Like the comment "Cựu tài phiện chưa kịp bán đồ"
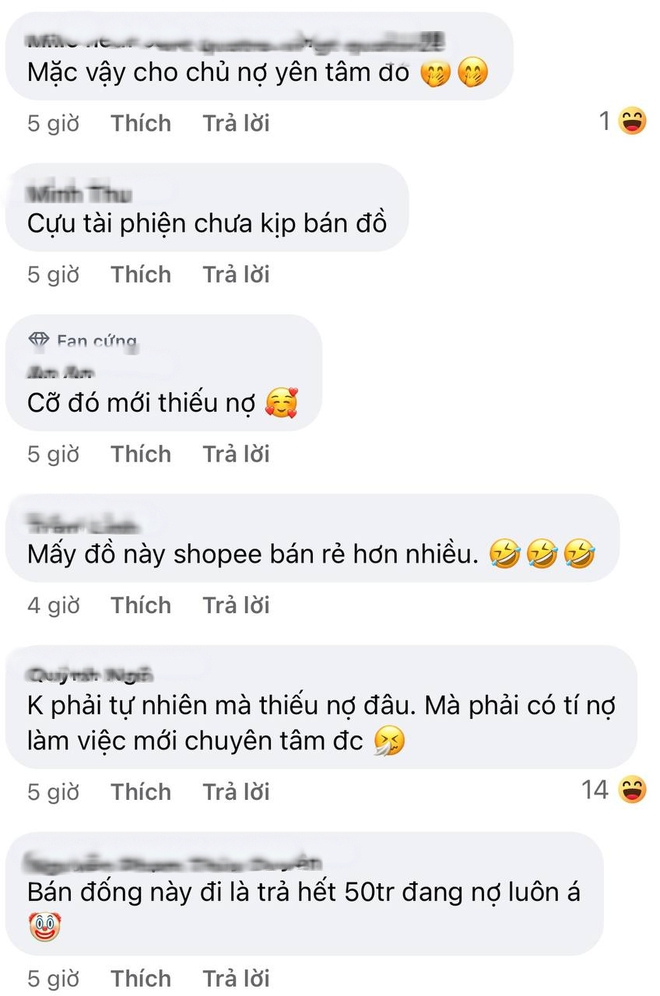 pos(141,274)
